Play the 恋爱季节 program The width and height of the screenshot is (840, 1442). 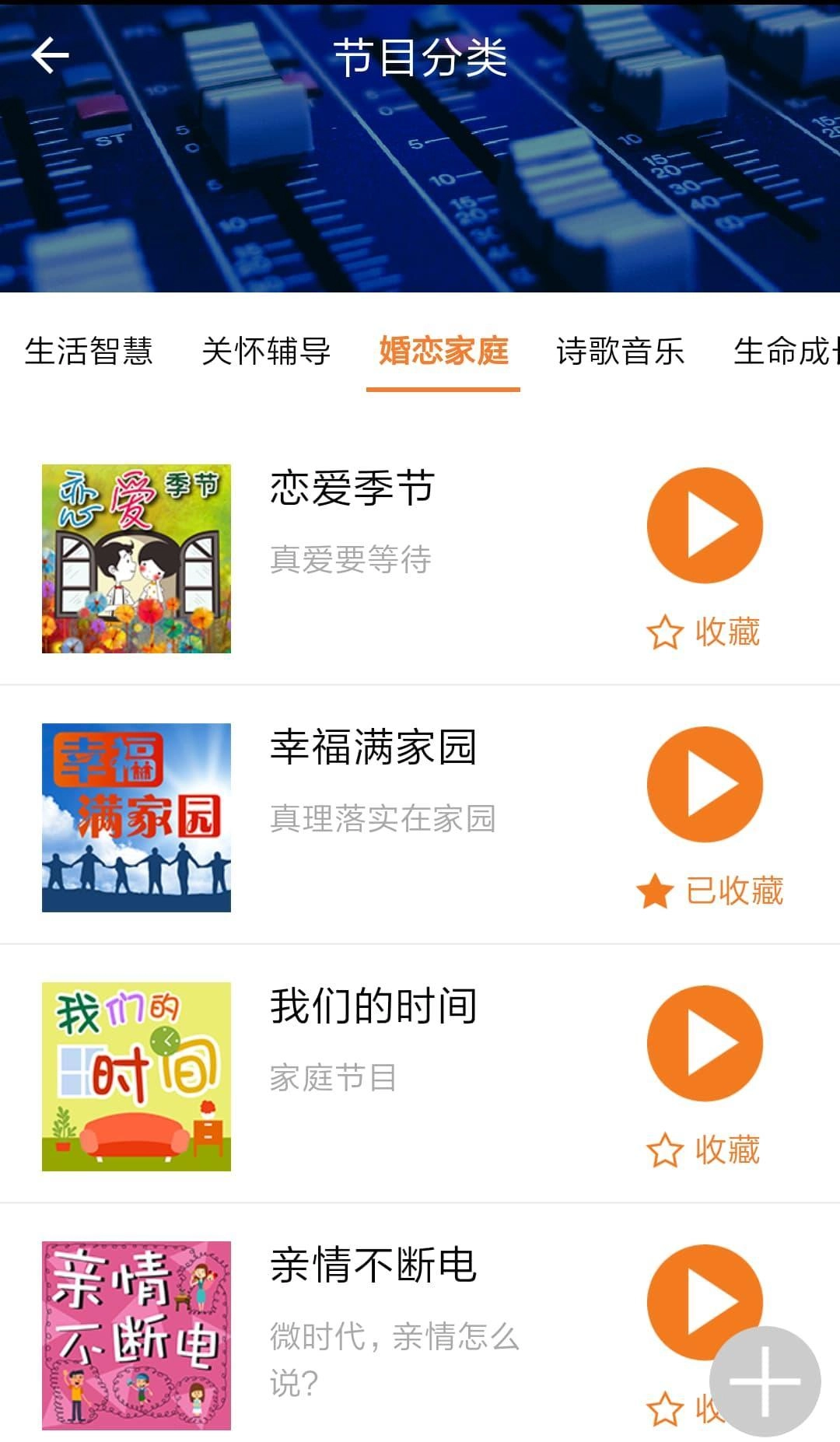(x=705, y=526)
